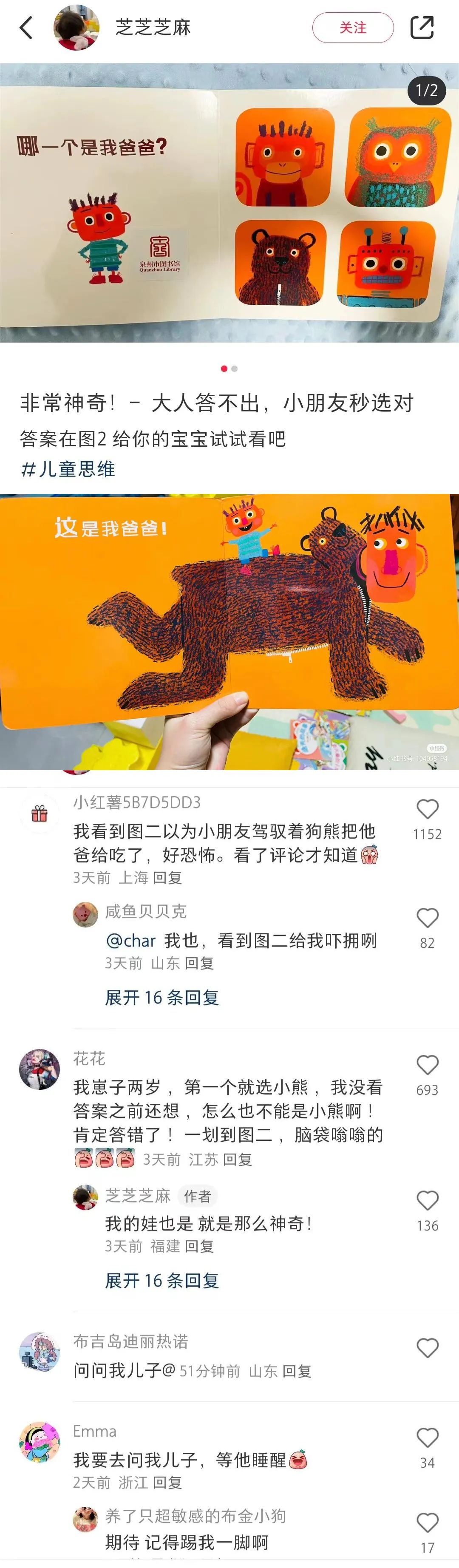Share this post via the top-right icon
Screen dimensions: 459x1568
point(421,28)
